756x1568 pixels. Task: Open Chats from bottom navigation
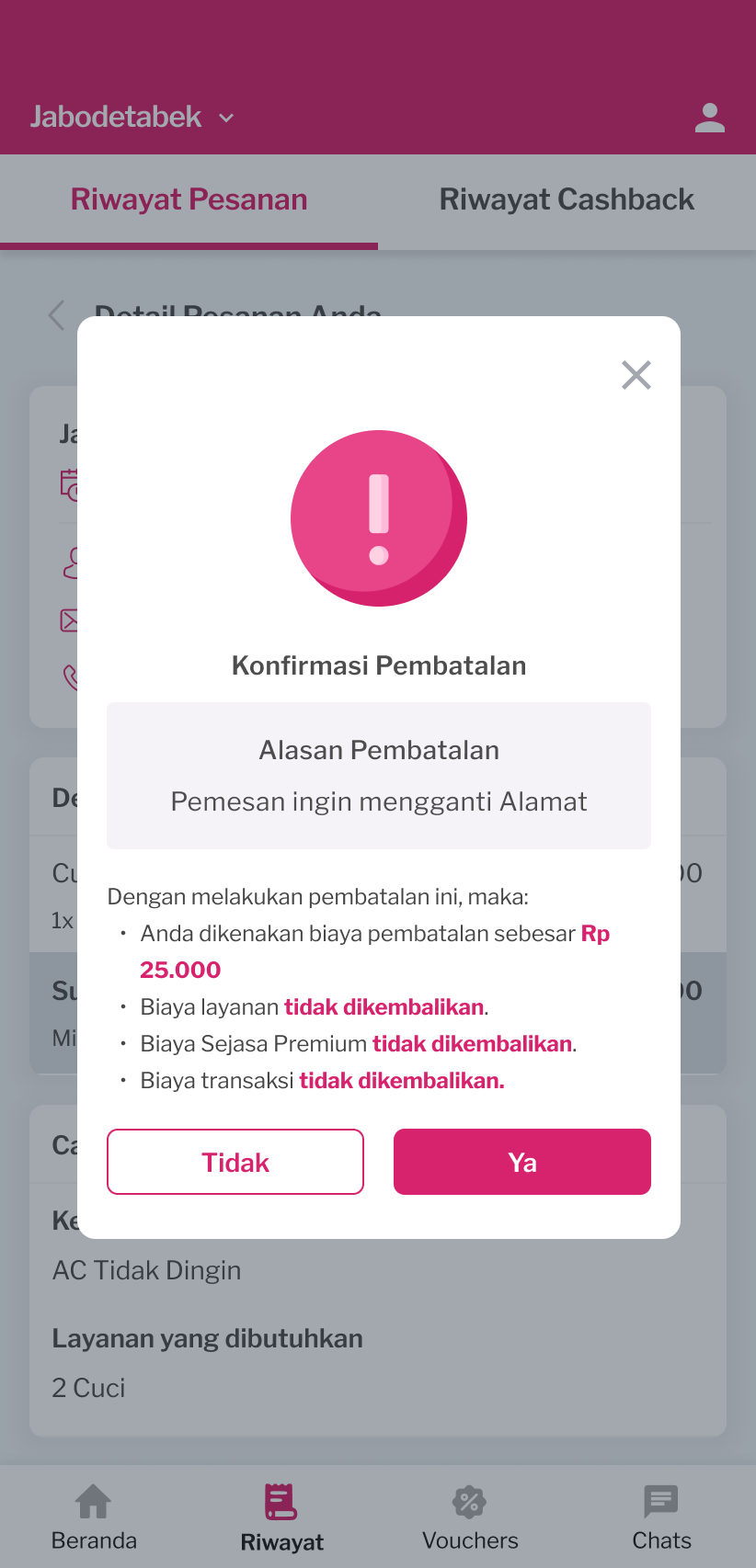click(x=661, y=1517)
